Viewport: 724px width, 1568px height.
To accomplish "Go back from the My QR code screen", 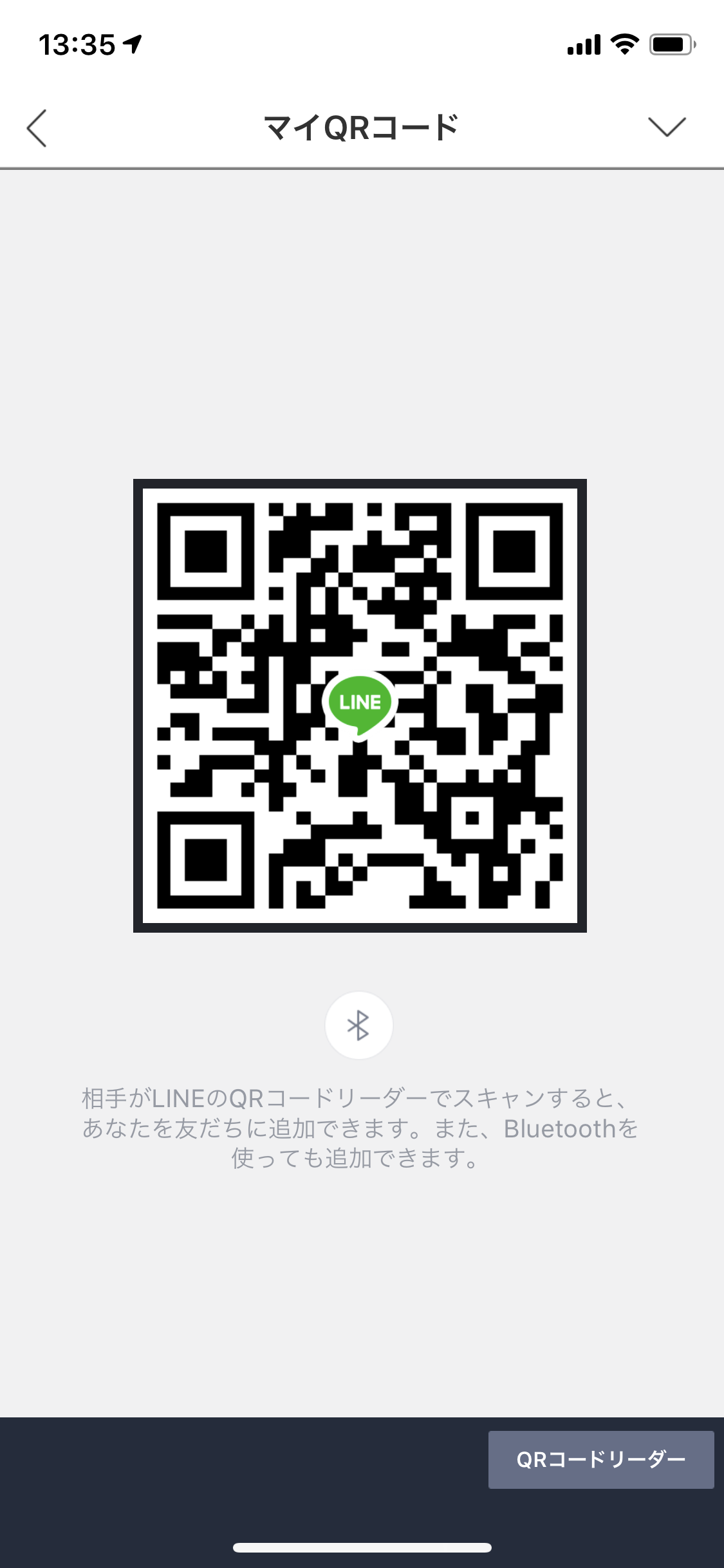I will pos(37,128).
